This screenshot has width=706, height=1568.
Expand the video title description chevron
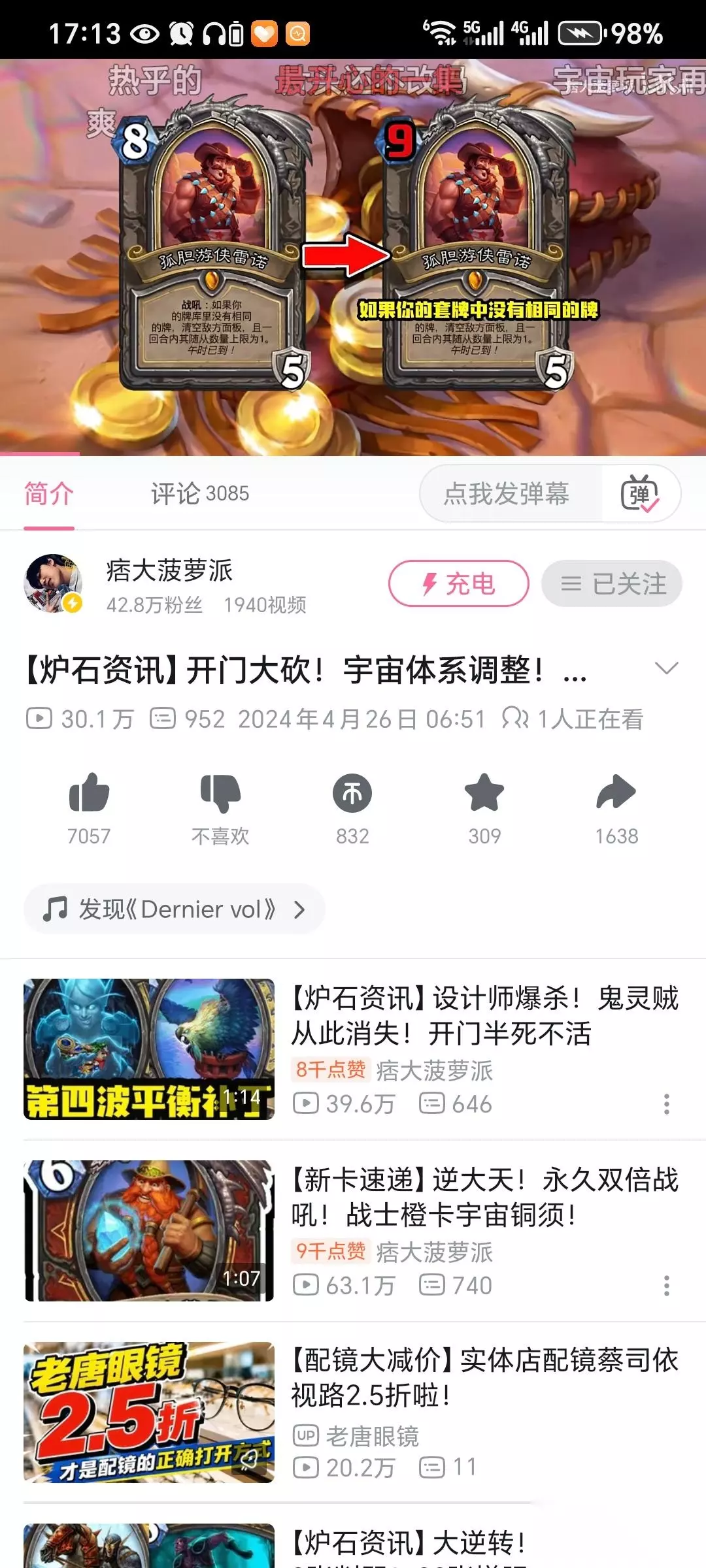666,668
